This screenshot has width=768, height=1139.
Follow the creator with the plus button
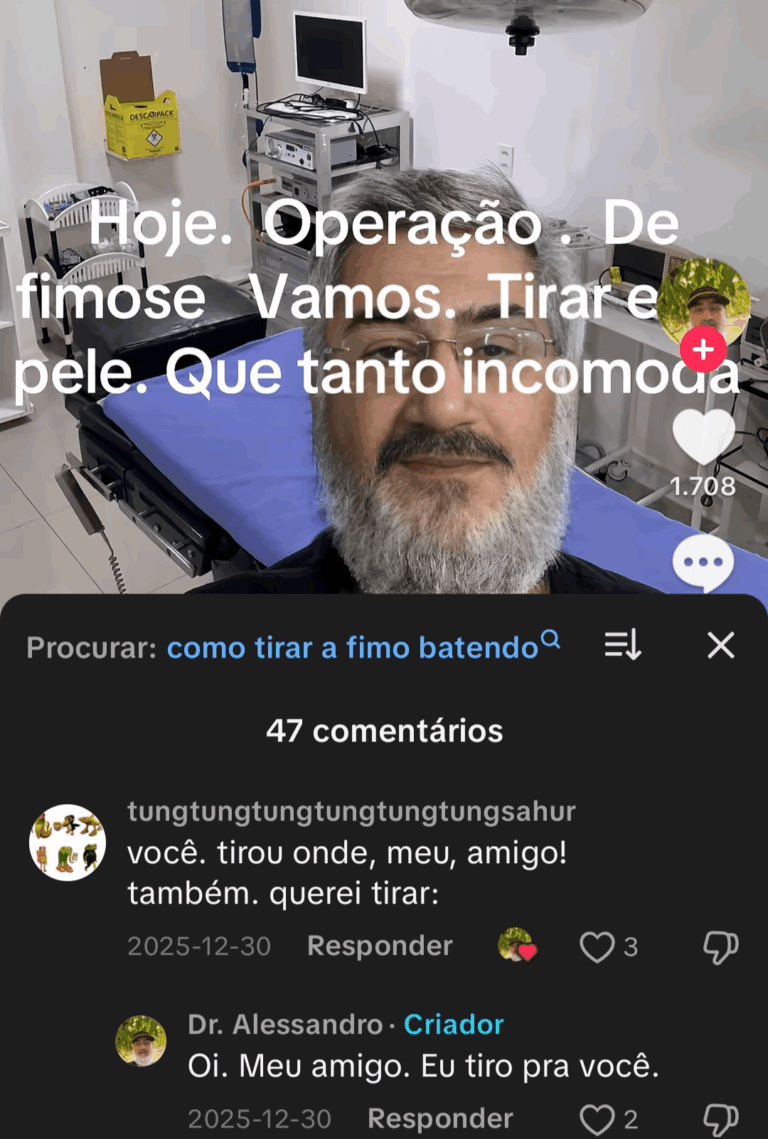(703, 351)
